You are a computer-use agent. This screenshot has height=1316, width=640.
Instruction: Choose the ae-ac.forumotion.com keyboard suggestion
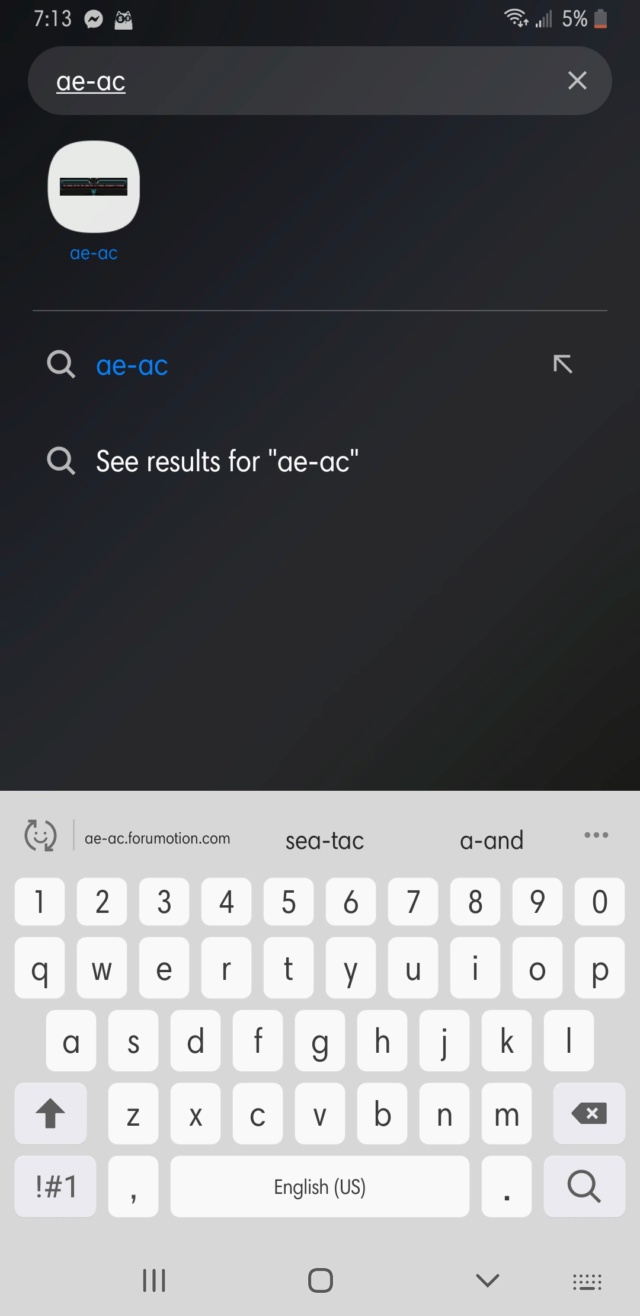pos(157,838)
